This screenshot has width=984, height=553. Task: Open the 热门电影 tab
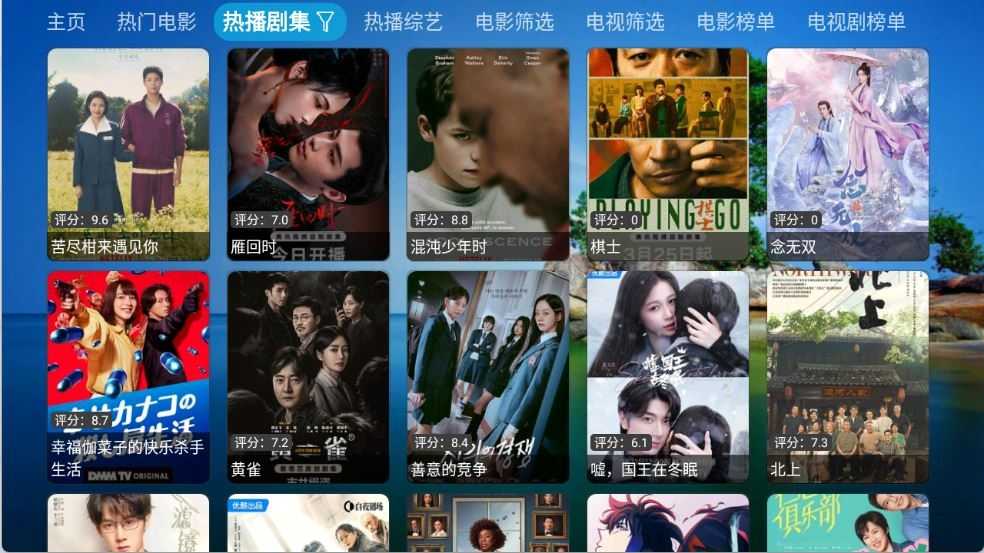(156, 22)
